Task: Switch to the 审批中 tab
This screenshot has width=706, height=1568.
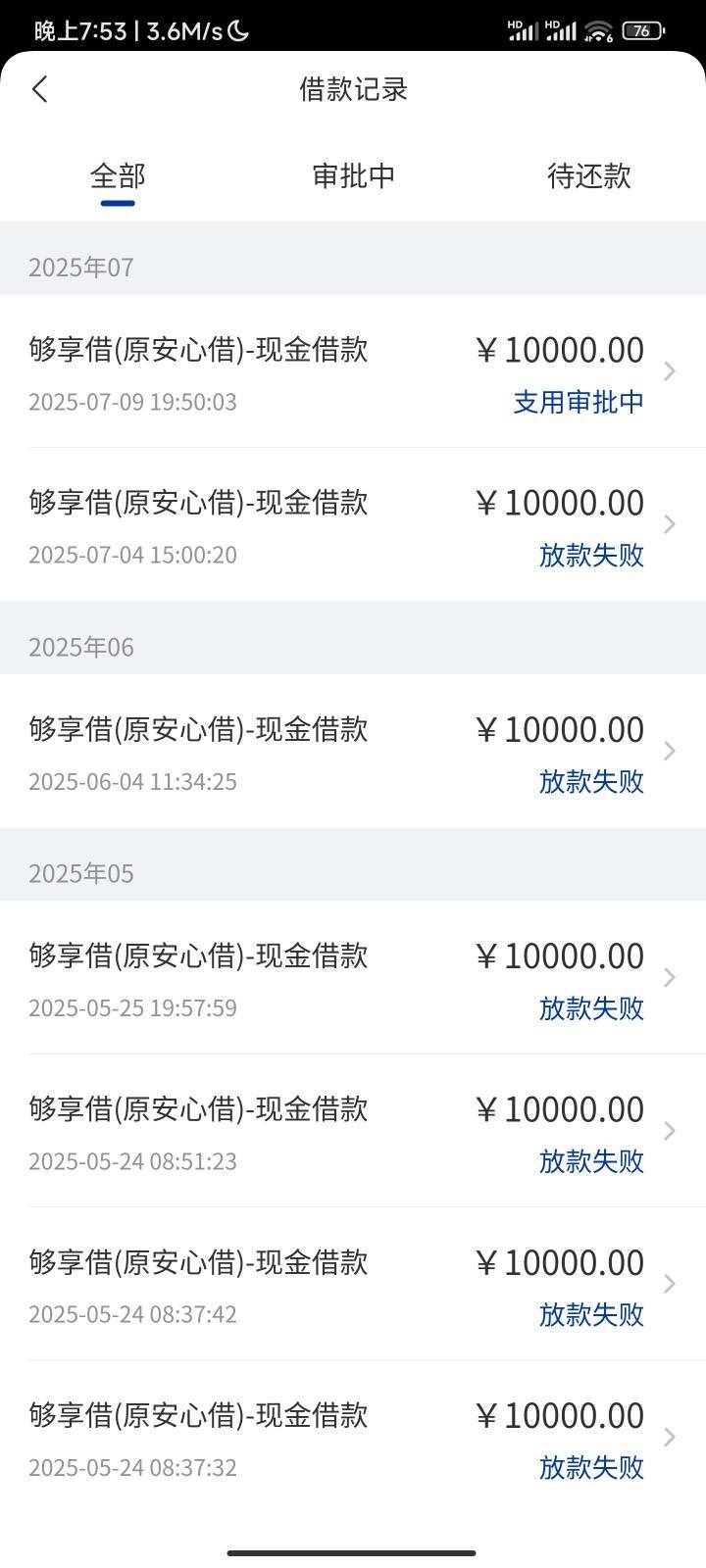Action: 353,176
